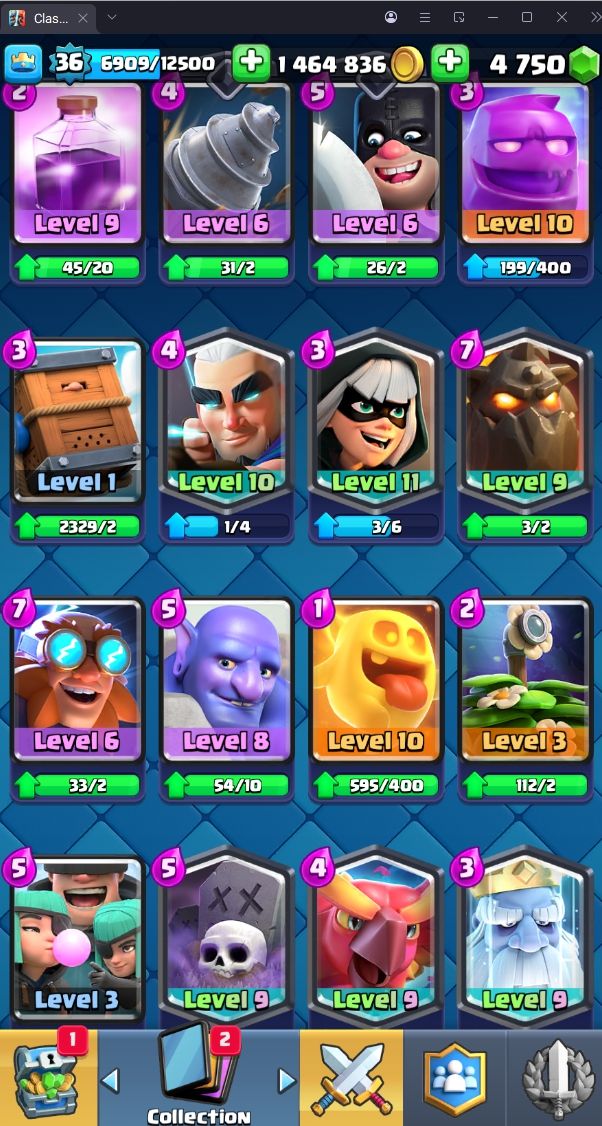Add more gold with the plus button
The width and height of the screenshot is (602, 1126).
coord(251,63)
